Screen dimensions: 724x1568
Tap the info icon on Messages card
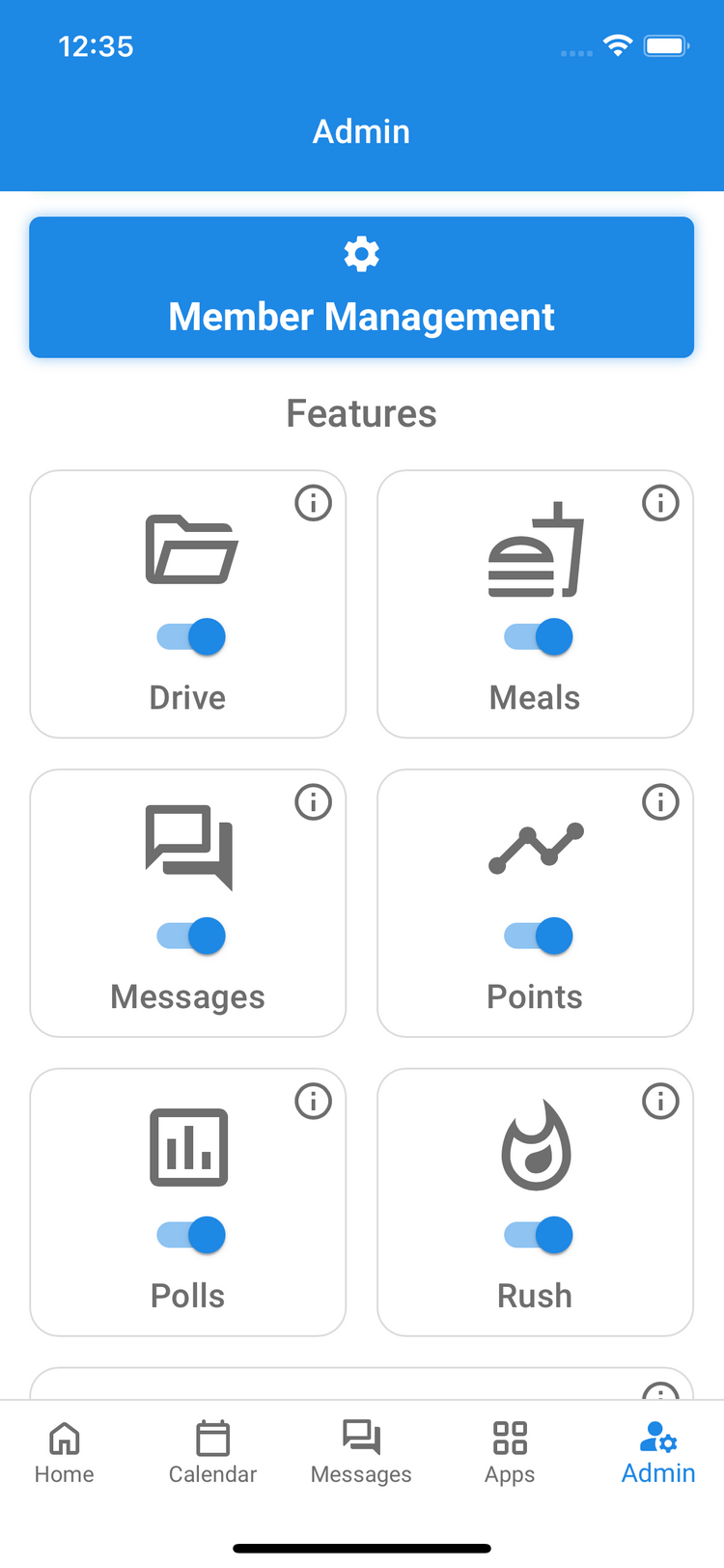click(313, 802)
